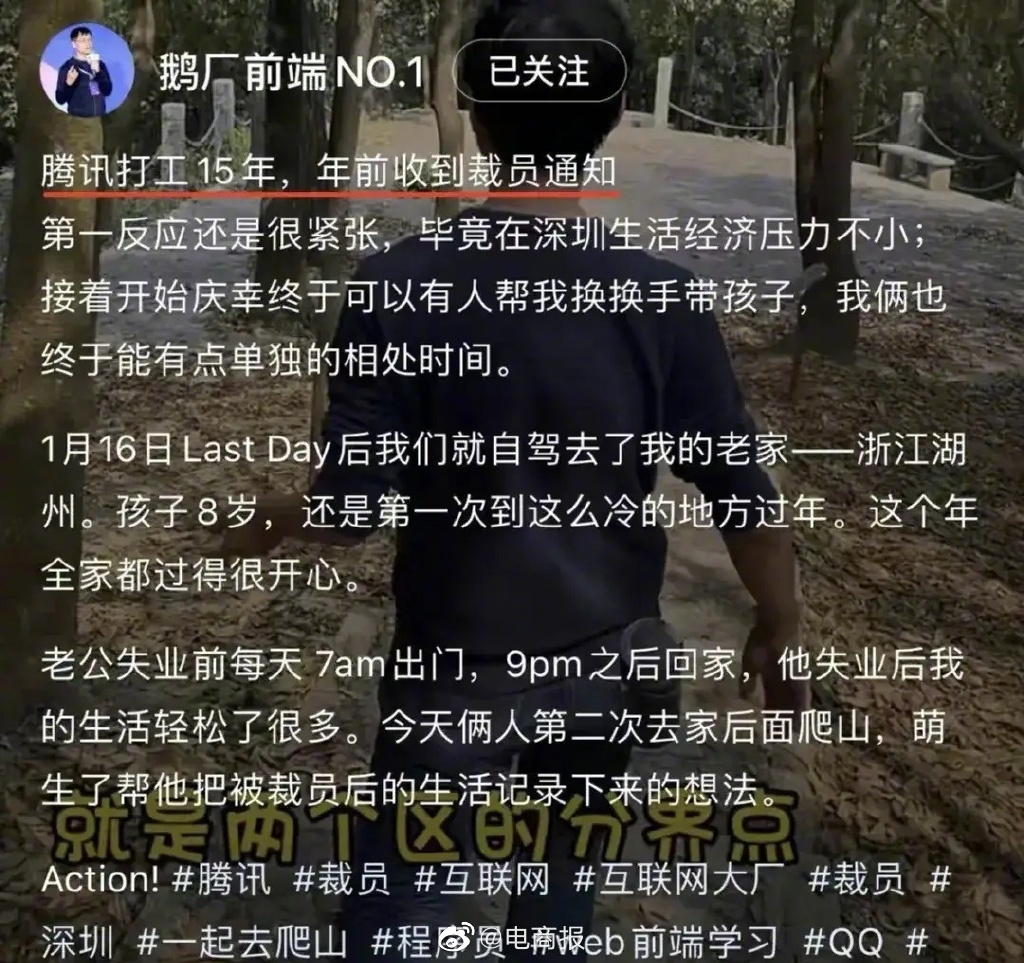The width and height of the screenshot is (1024, 963).
Task: Open the avatar of 鹅厂前端NO.1
Action: click(x=87, y=71)
